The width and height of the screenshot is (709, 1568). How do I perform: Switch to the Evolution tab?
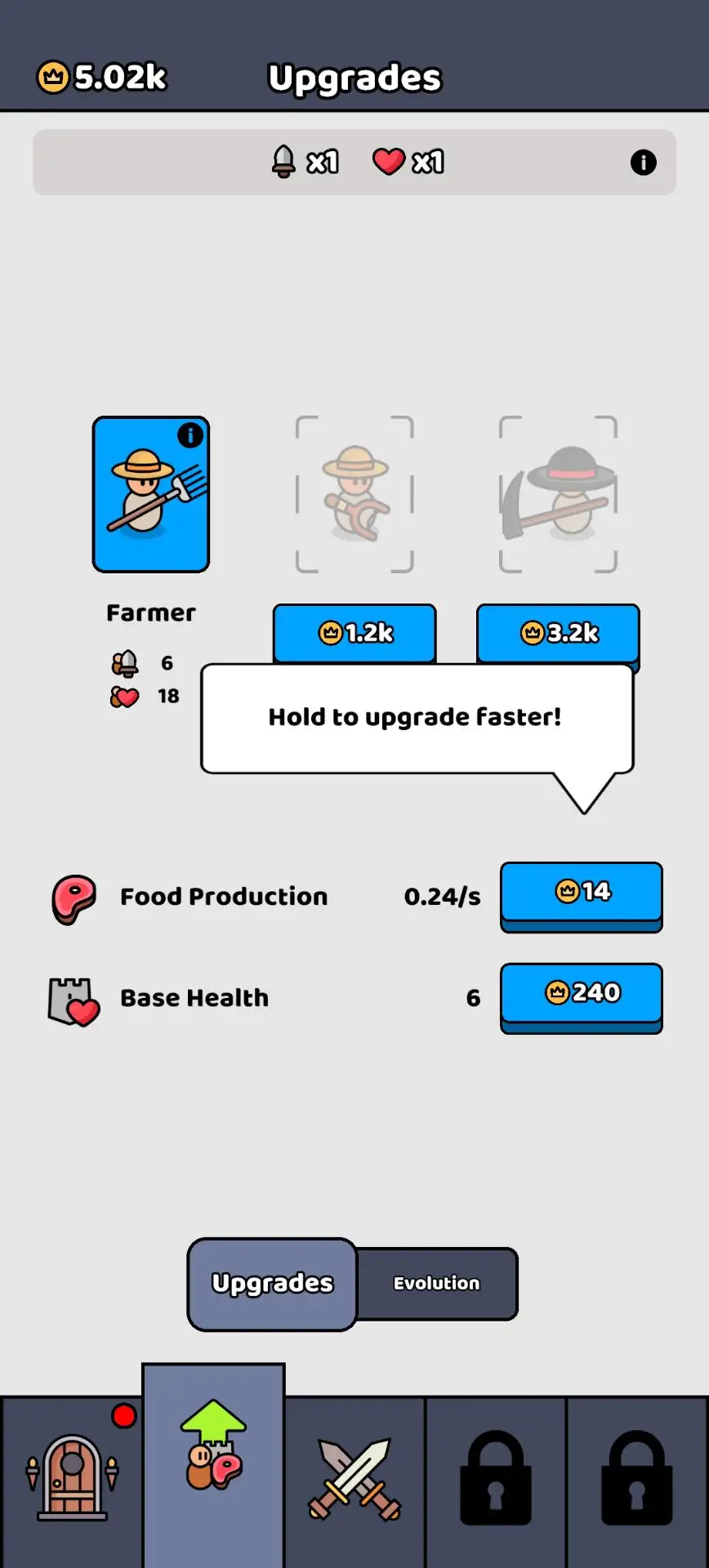[x=437, y=1284]
